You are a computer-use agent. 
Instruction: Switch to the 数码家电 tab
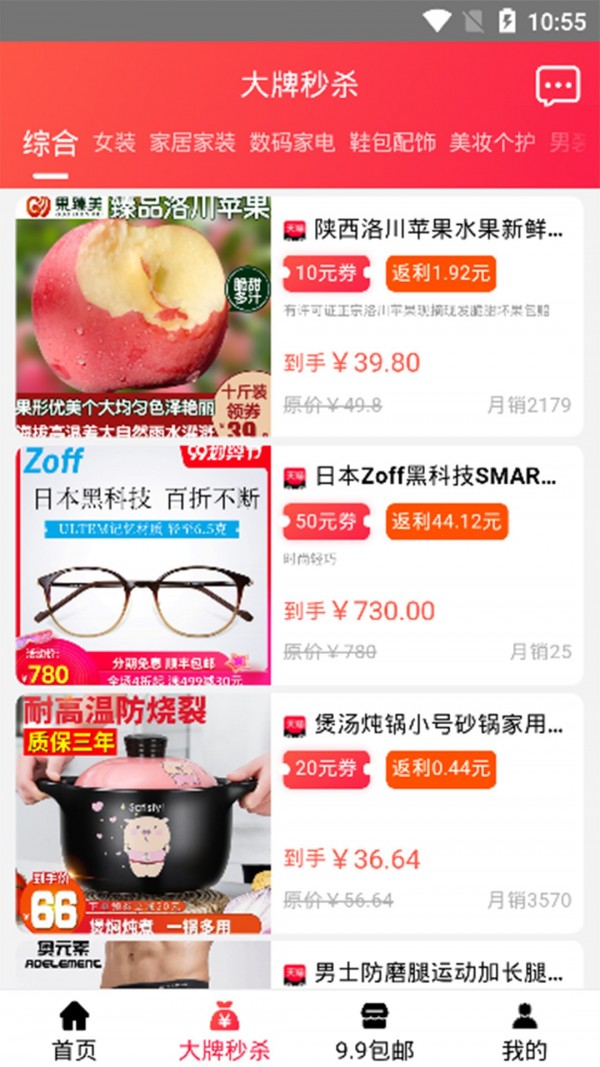[x=292, y=142]
